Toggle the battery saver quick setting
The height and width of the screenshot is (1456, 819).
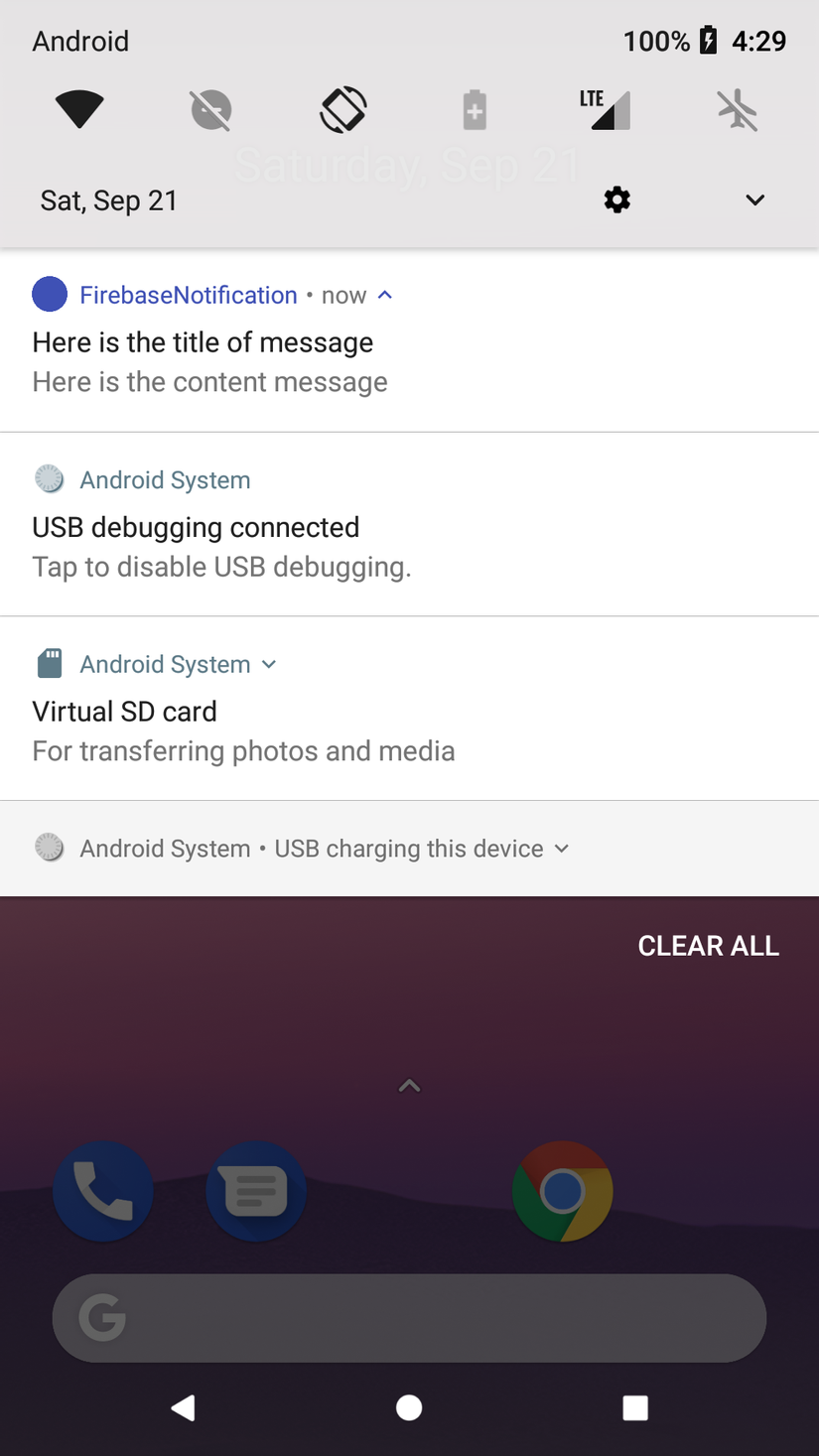pyautogui.click(x=475, y=109)
